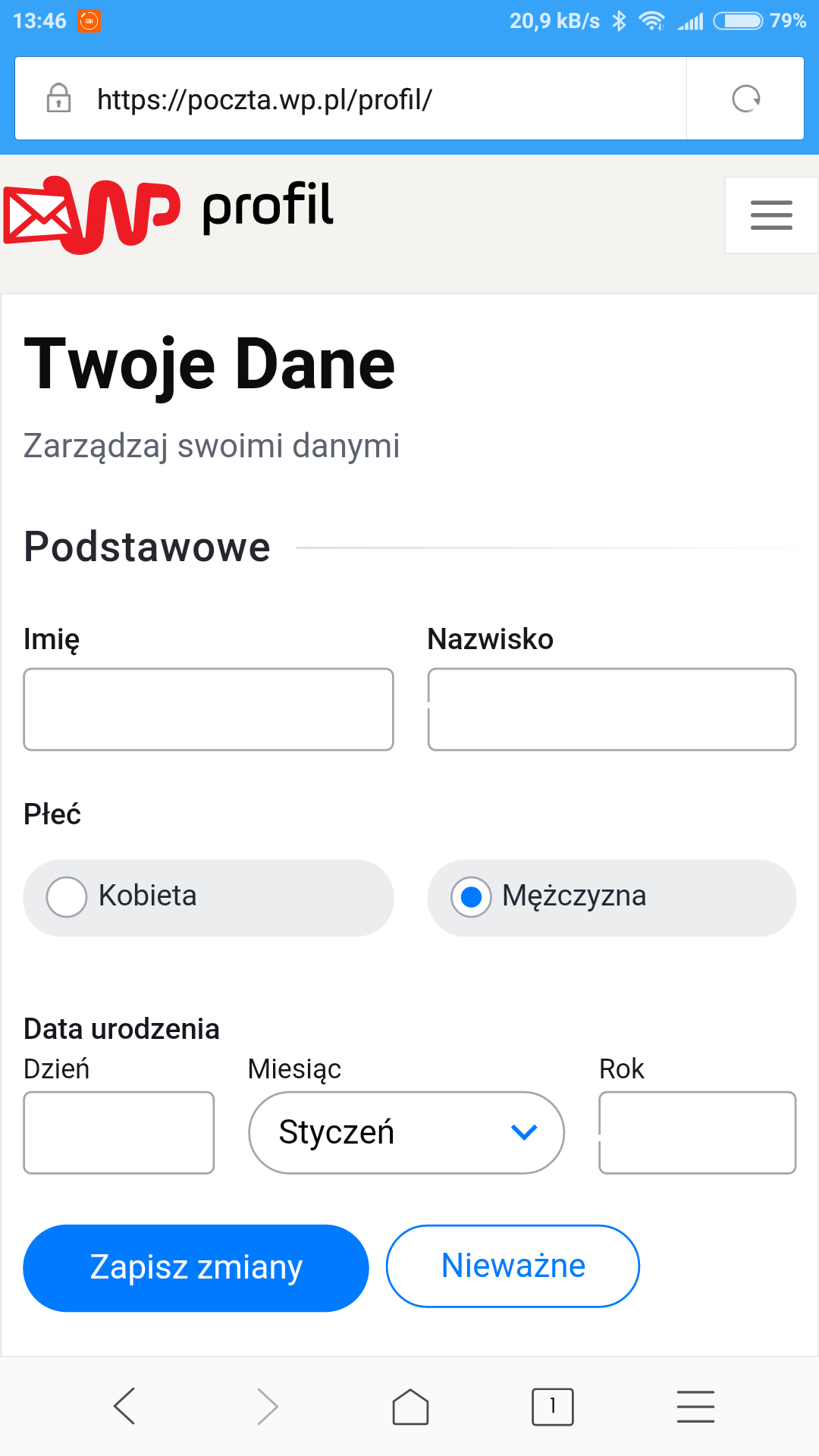Screen dimensions: 819x1456
Task: Expand the Miesiąc dropdown showing Styczeń
Action: click(x=406, y=1133)
